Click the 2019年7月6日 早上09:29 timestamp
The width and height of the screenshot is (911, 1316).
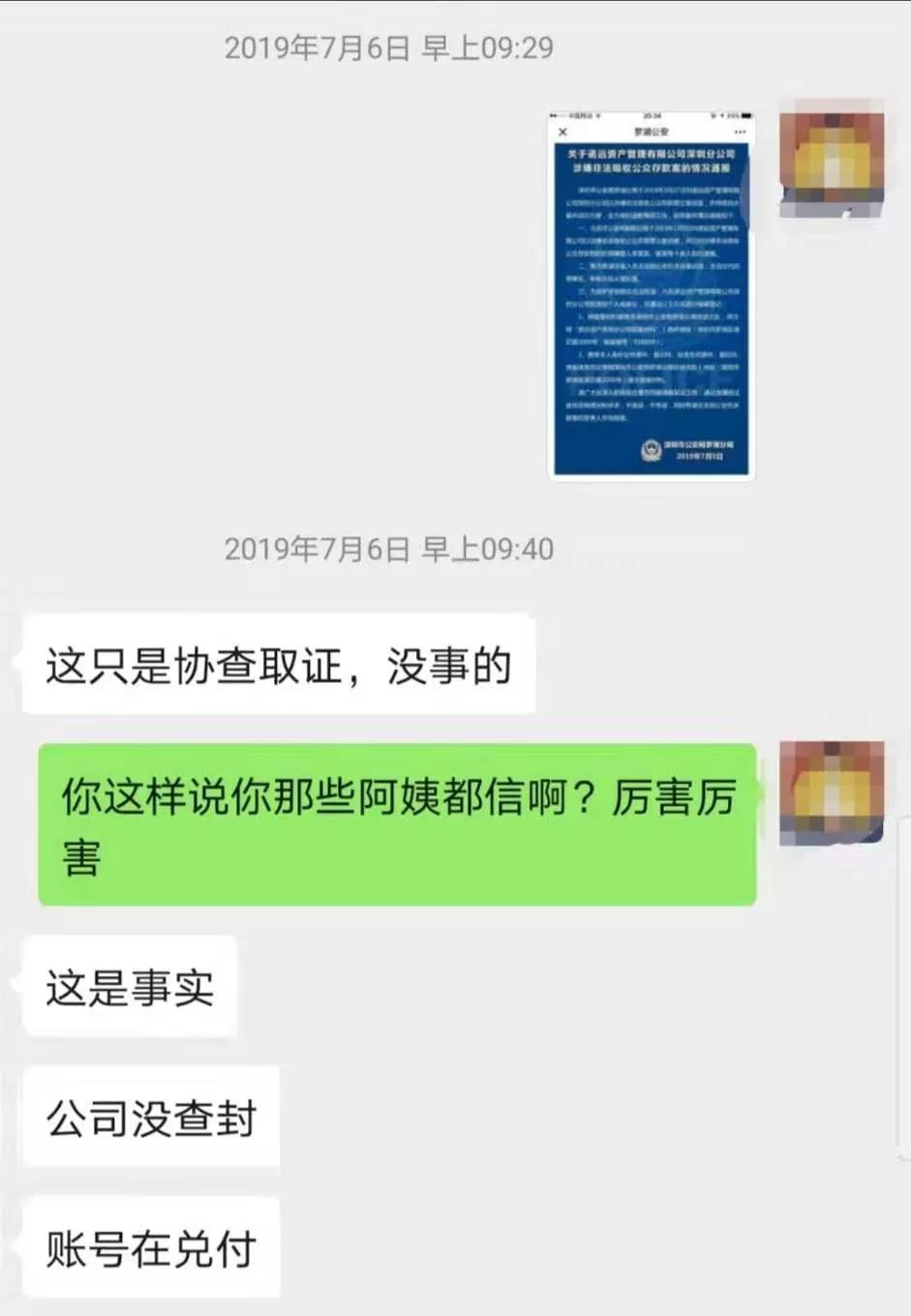pyautogui.click(x=386, y=48)
